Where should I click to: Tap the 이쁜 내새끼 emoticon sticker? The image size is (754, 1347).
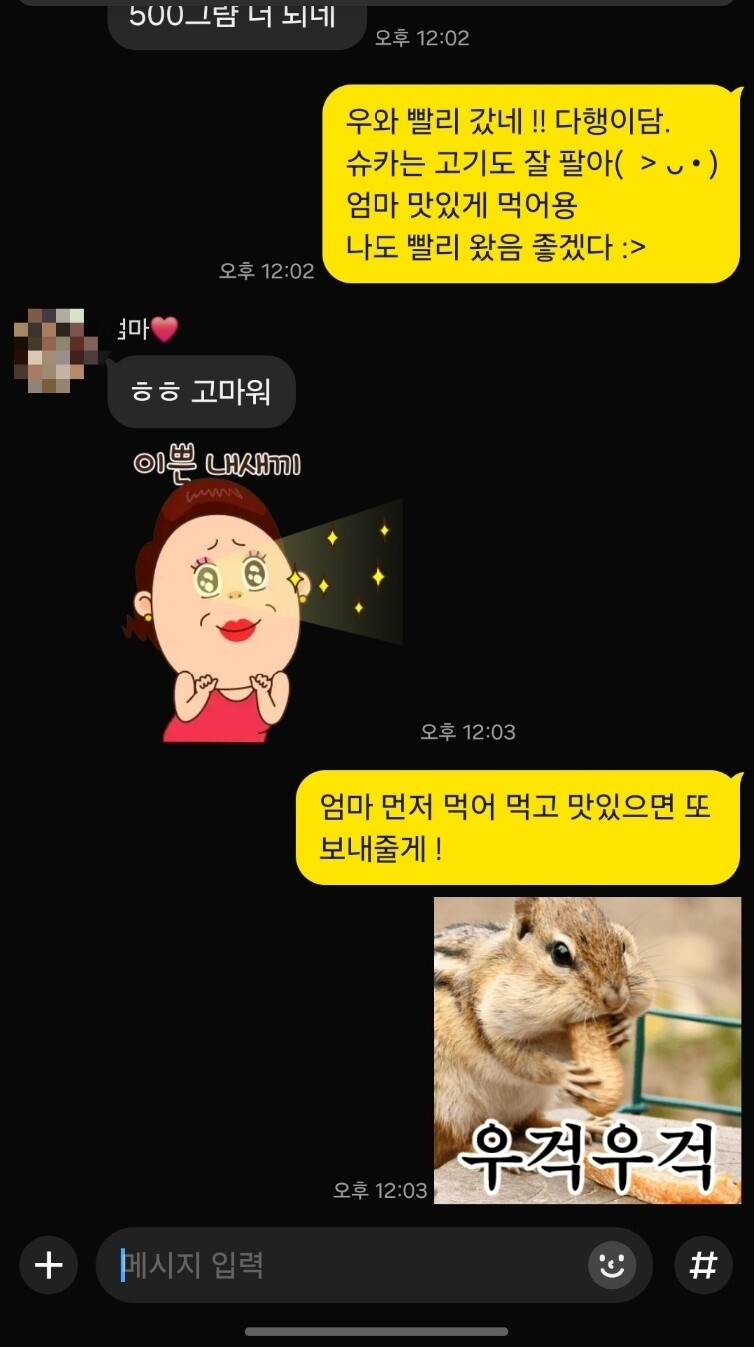pyautogui.click(x=267, y=596)
